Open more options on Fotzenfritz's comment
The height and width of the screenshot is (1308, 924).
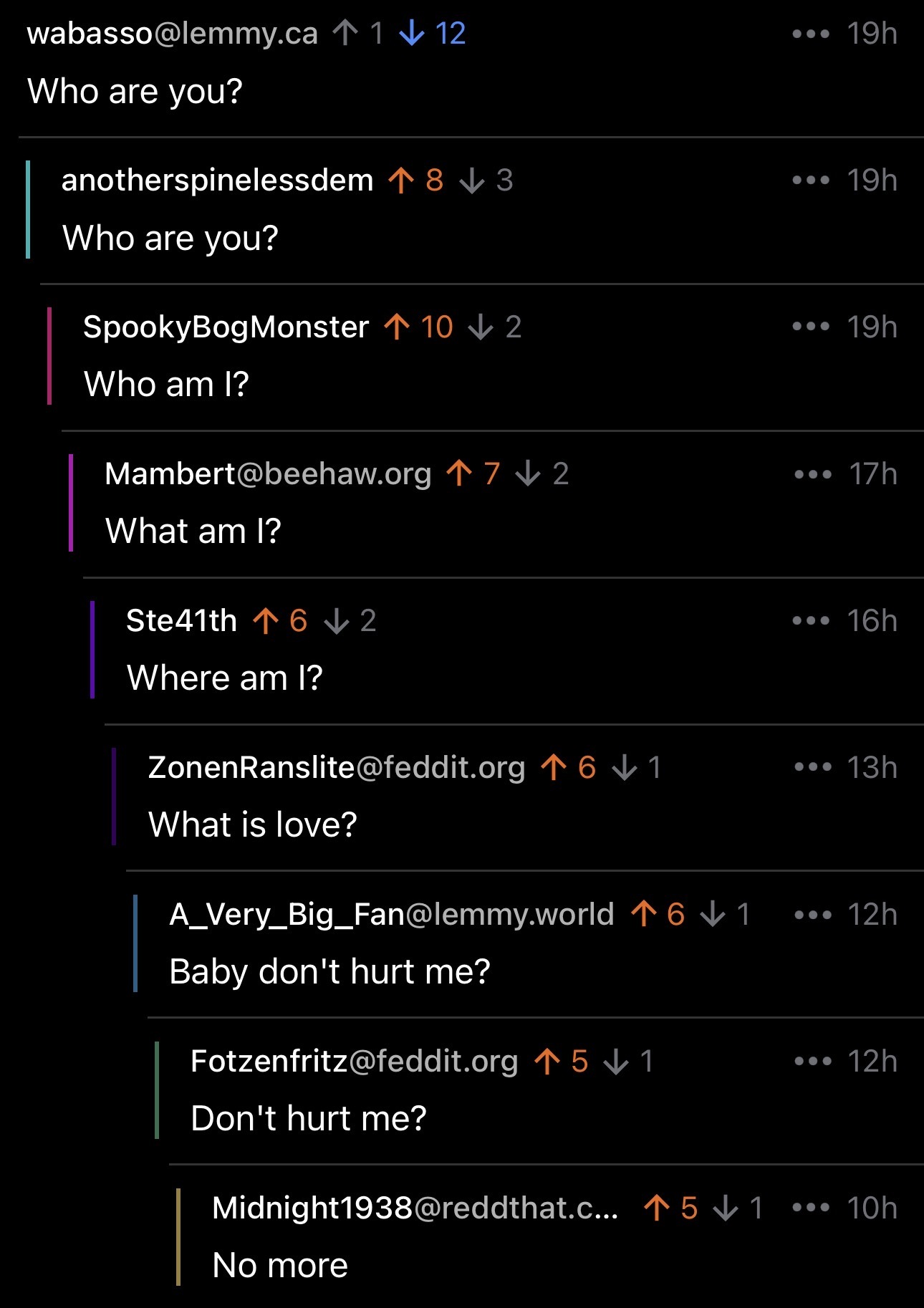pyautogui.click(x=813, y=1062)
